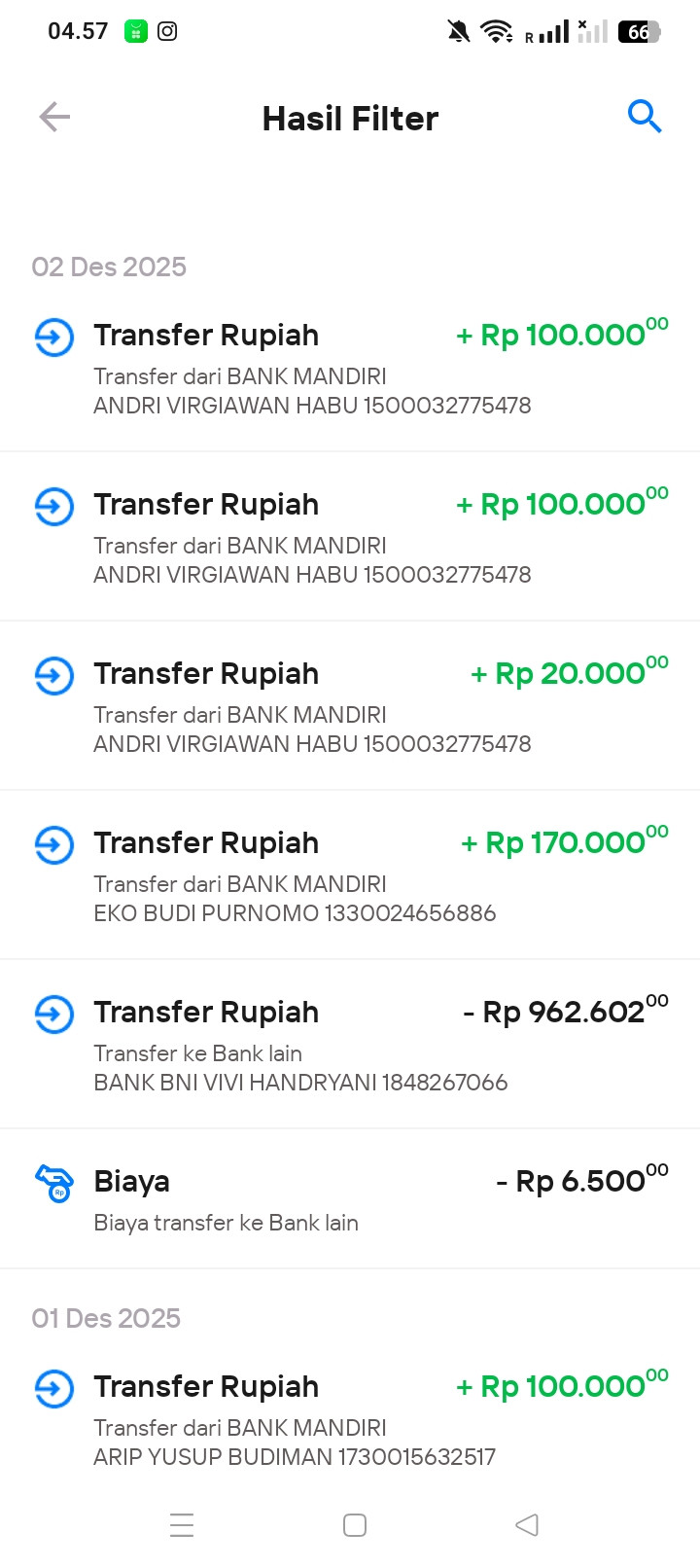This screenshot has height=1568, width=700.
Task: Open the Rp 20.000 transfer from Andri Virgiawan
Action: pos(350,706)
